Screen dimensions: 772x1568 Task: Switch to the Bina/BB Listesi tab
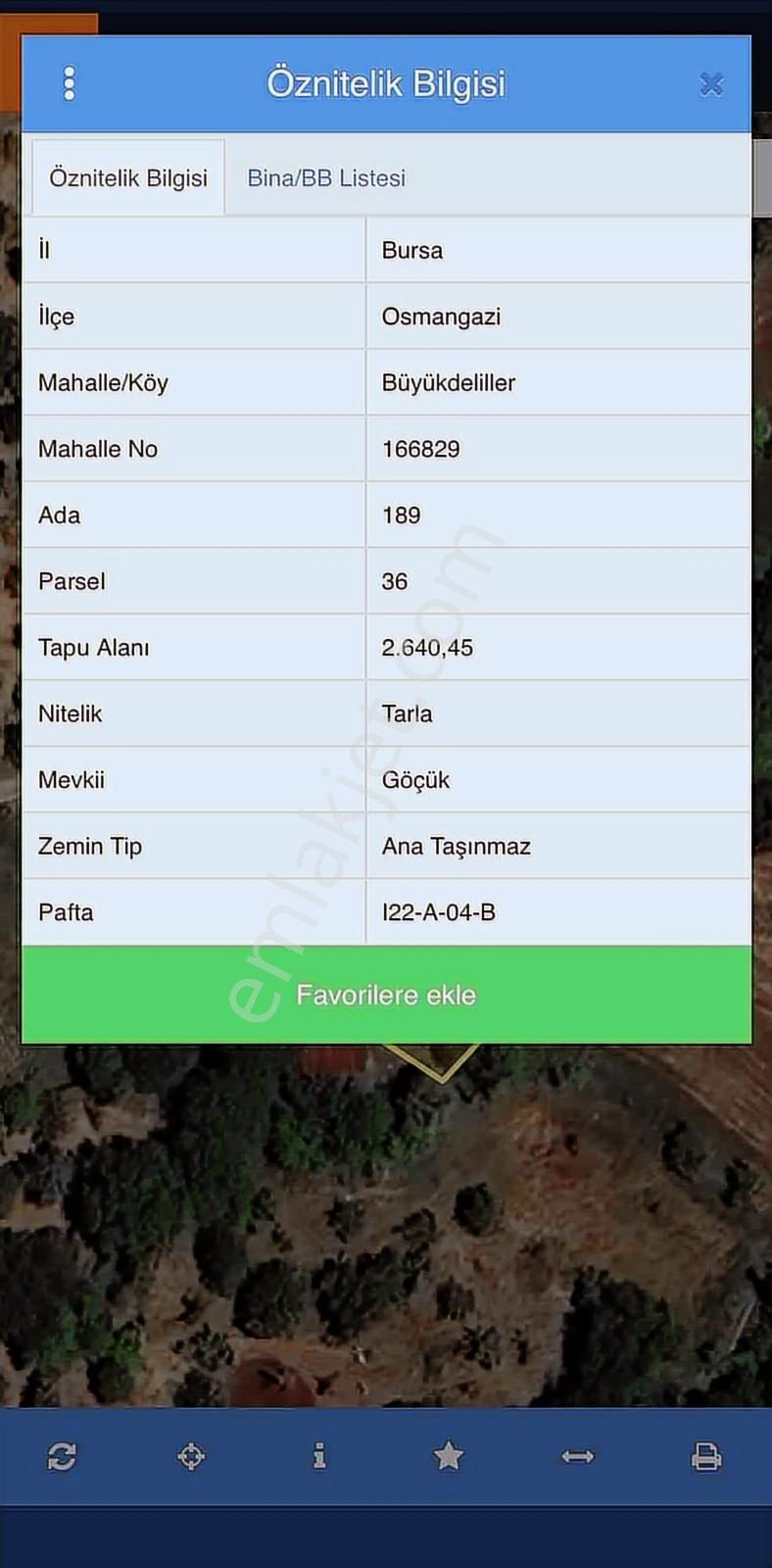(x=325, y=178)
